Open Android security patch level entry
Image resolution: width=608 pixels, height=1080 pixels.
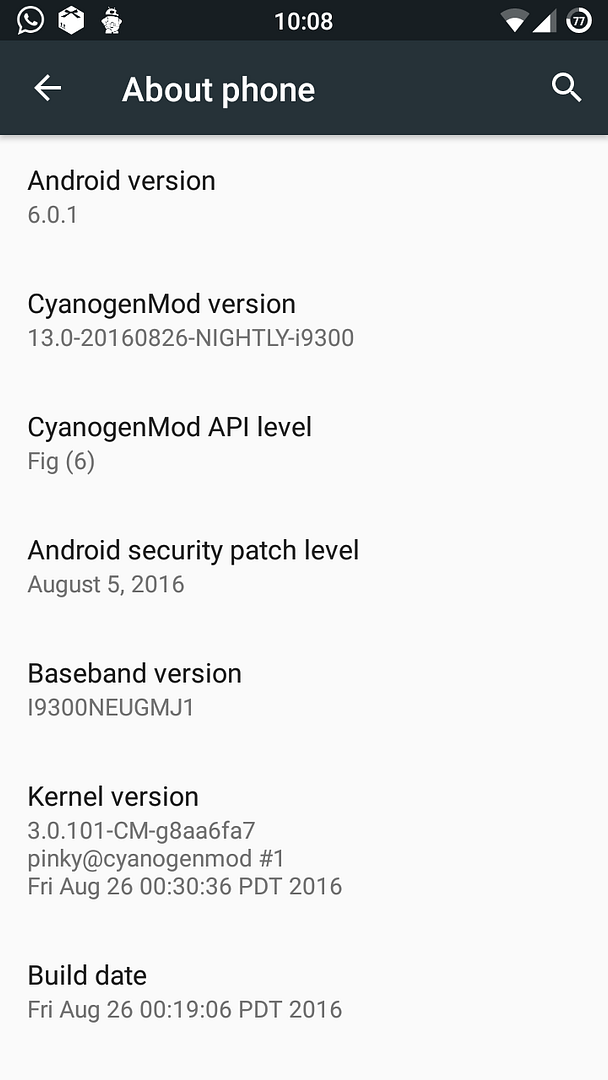(304, 566)
